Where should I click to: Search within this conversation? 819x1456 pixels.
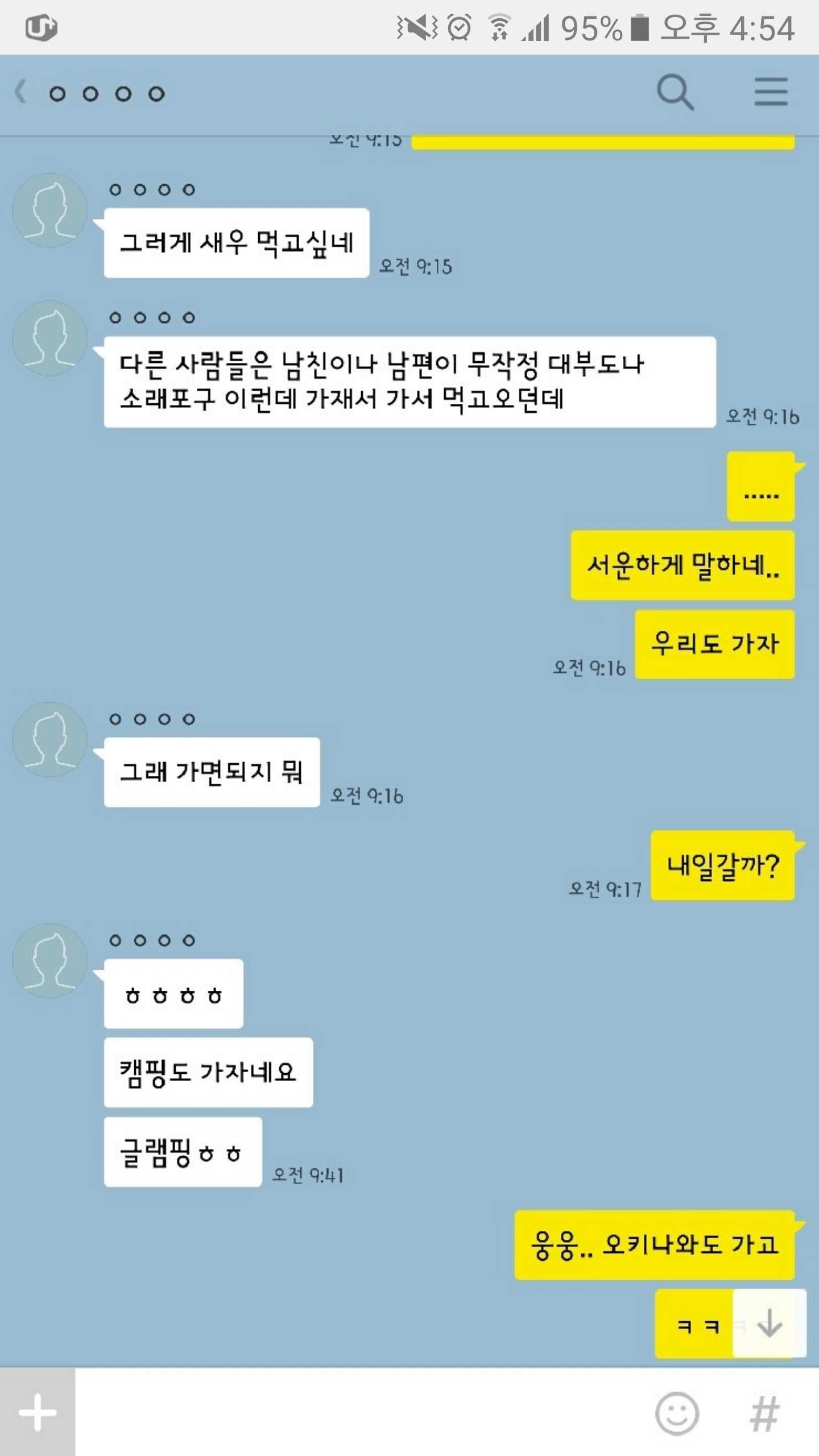tap(675, 93)
